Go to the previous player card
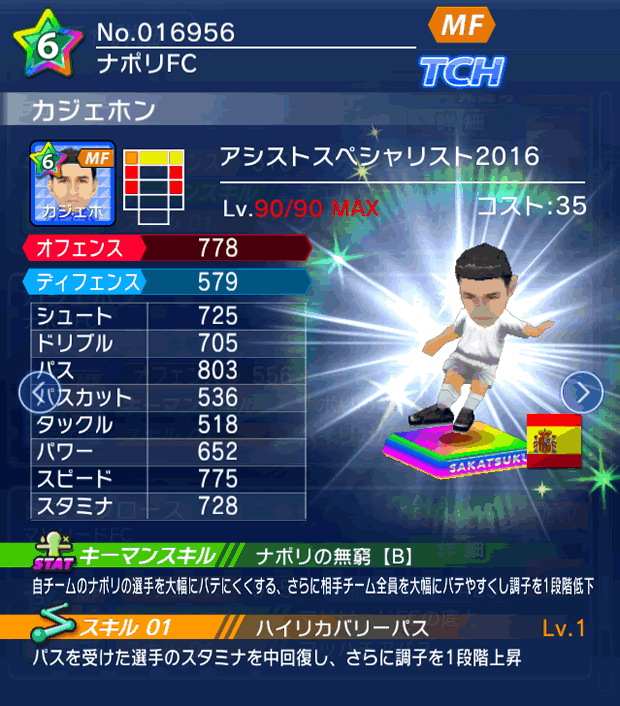The height and width of the screenshot is (706, 620). click(33, 391)
